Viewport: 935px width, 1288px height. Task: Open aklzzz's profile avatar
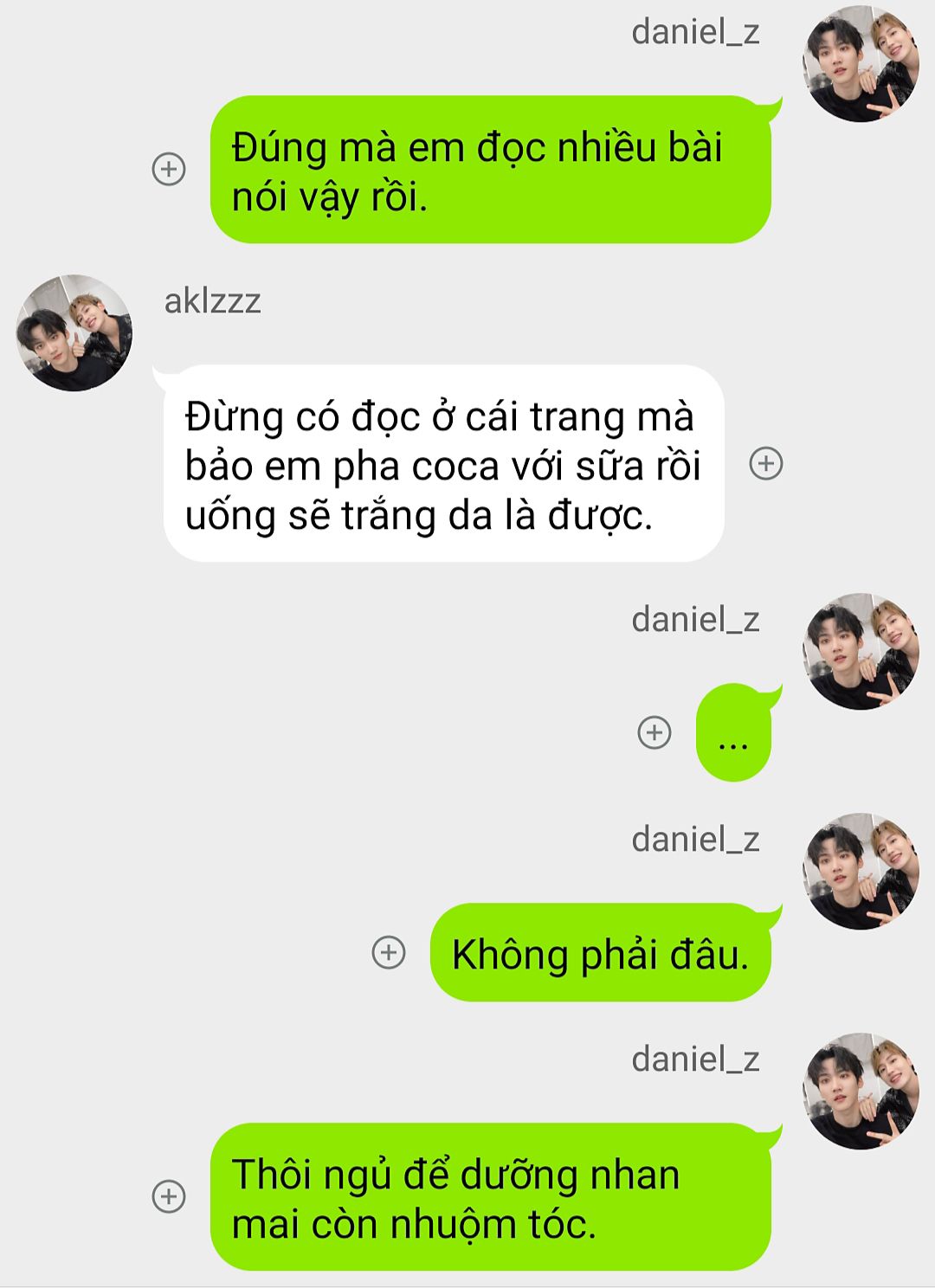click(74, 333)
